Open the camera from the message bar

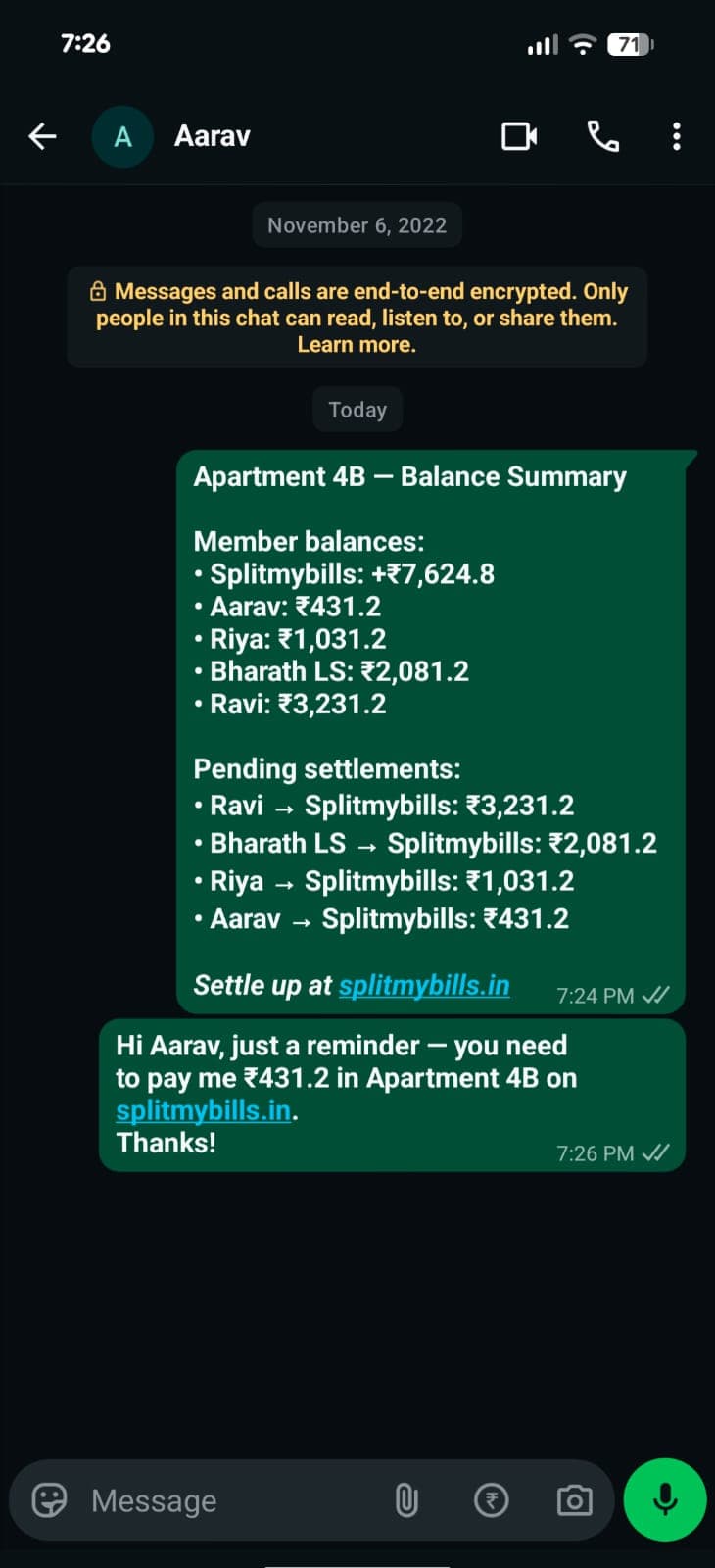pos(574,1499)
